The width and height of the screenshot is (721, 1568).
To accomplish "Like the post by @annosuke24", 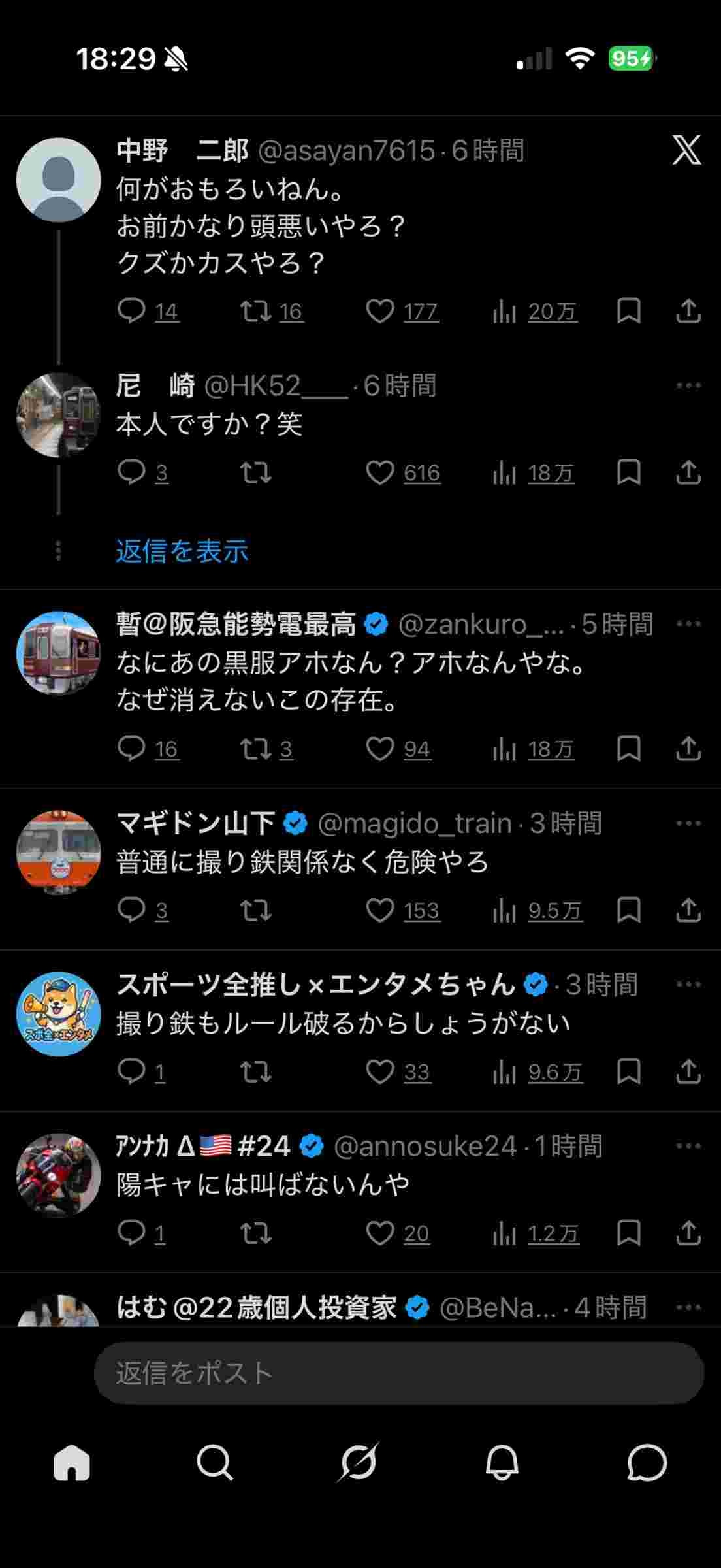I will pos(379,1233).
